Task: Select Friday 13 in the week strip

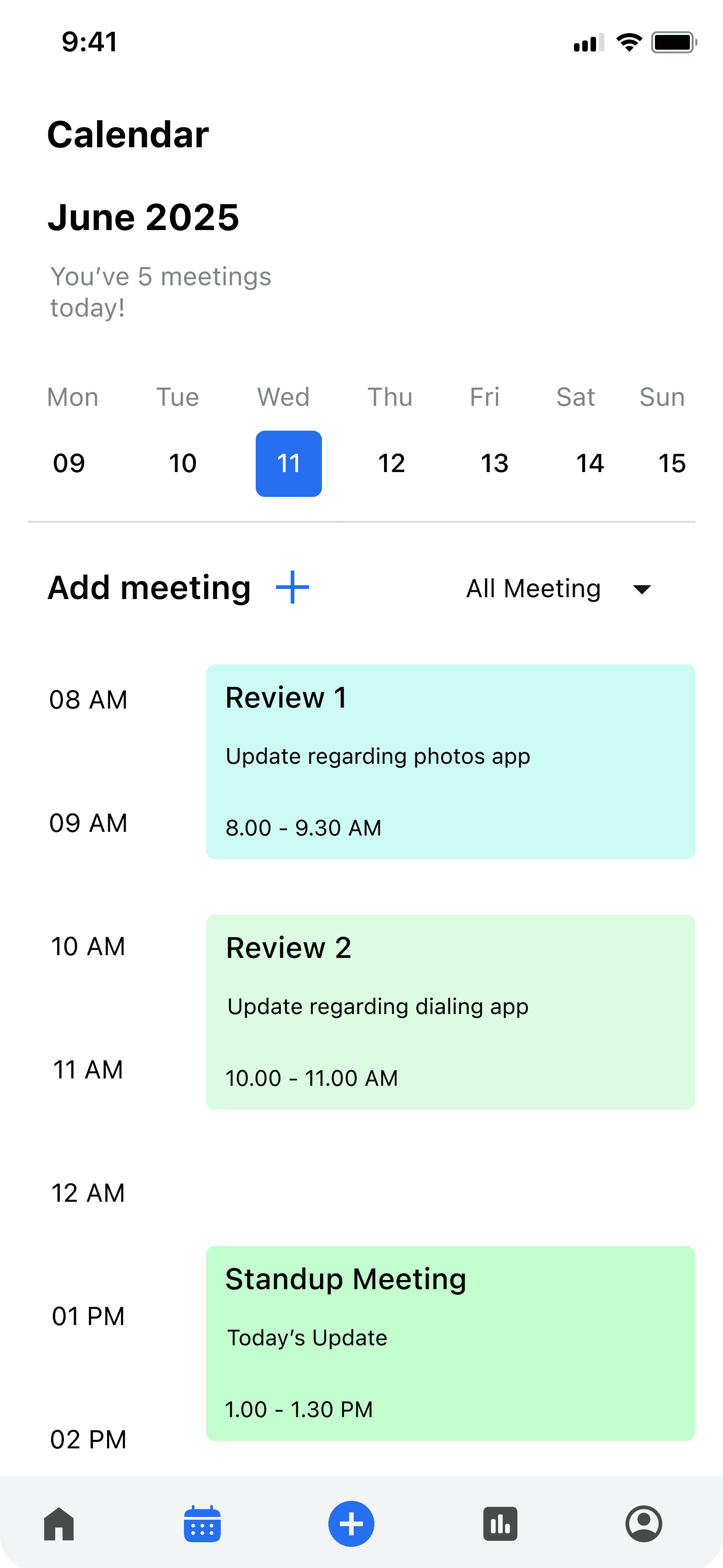Action: coord(494,463)
